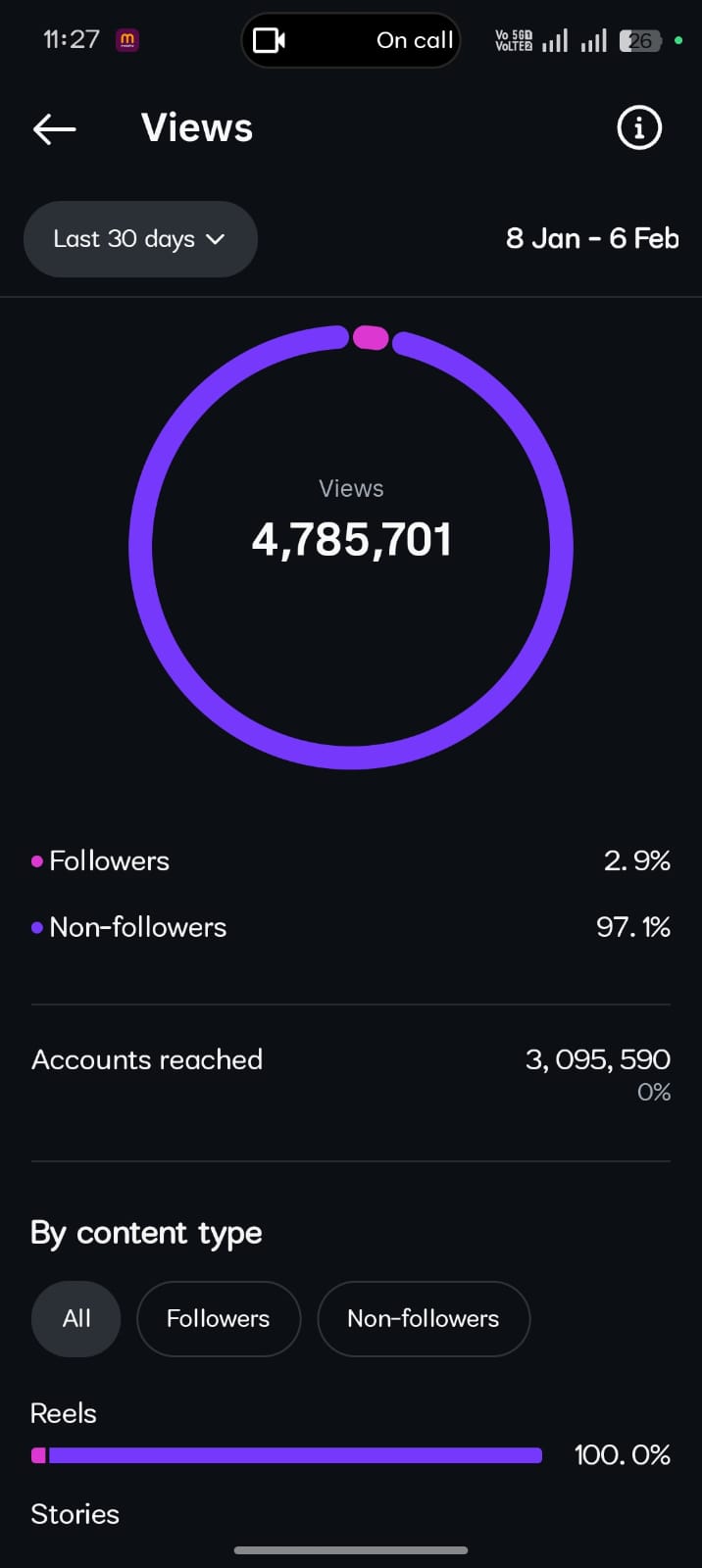Select the All content type chip

click(76, 1319)
